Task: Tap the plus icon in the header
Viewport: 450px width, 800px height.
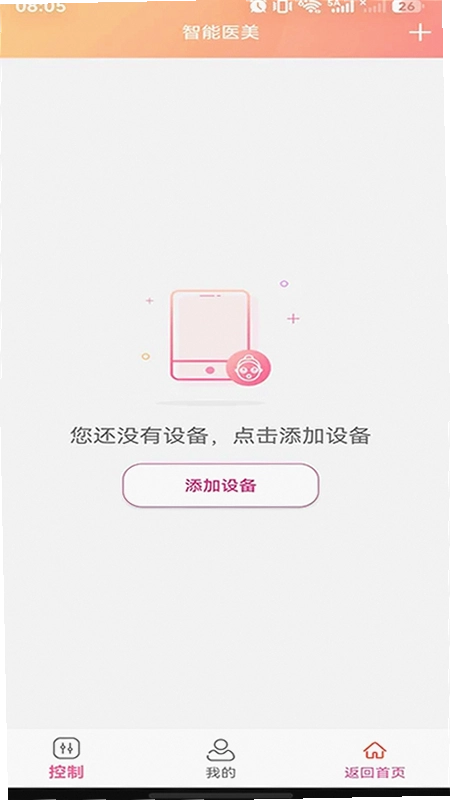Action: pyautogui.click(x=420, y=33)
